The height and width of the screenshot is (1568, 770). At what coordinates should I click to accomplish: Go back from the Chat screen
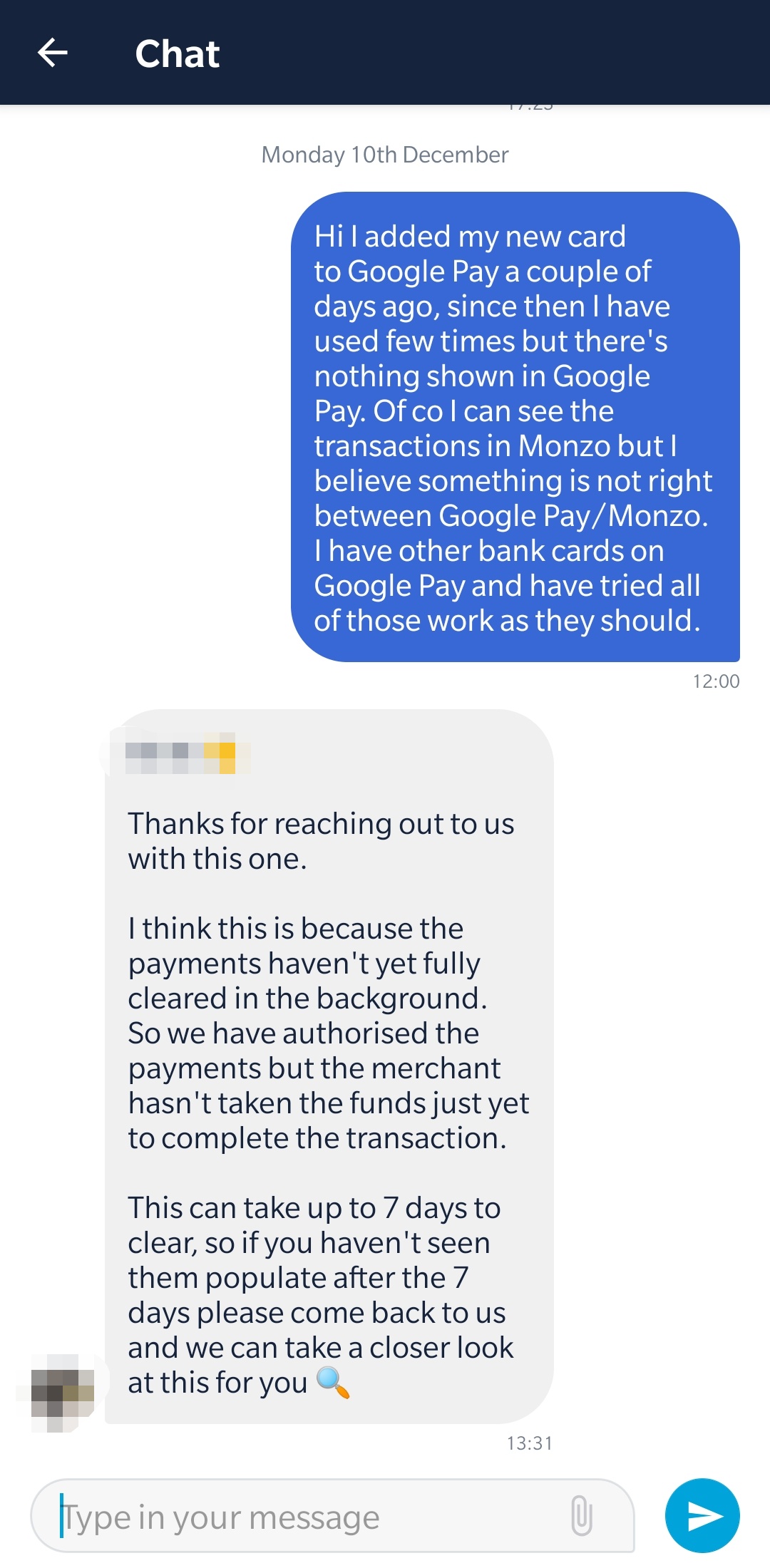coord(52,53)
